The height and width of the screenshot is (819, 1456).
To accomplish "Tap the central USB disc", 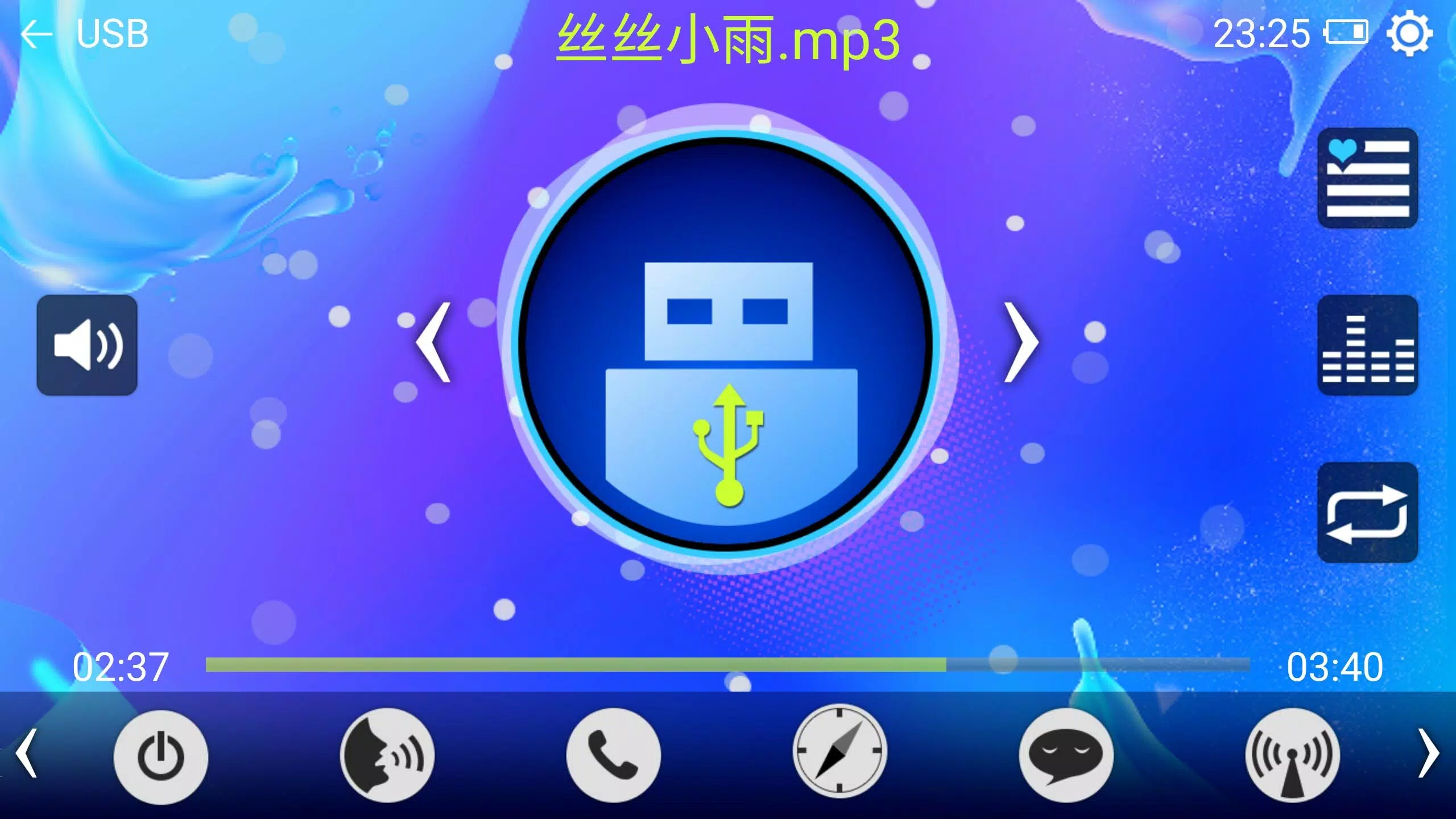I will (727, 343).
